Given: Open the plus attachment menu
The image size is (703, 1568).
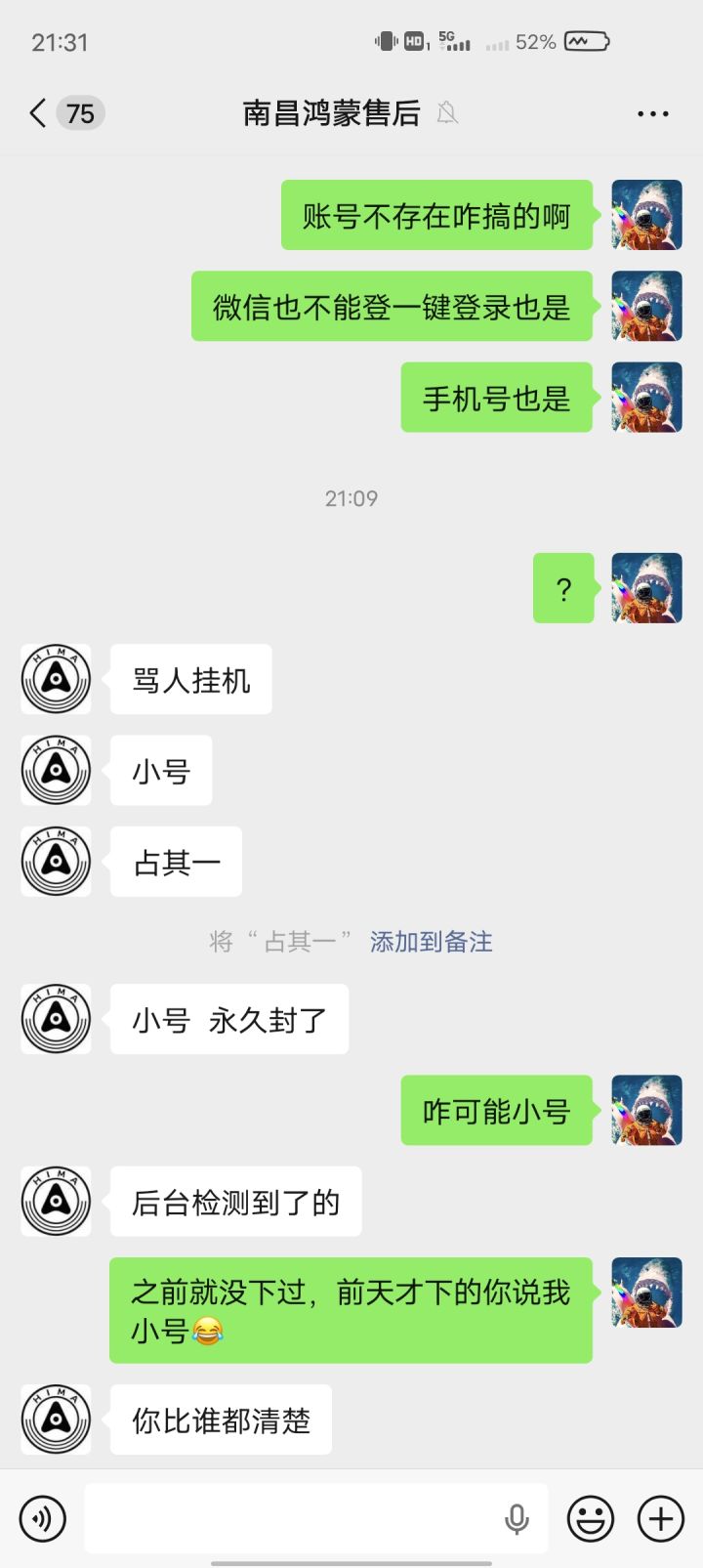Looking at the screenshot, I should (x=660, y=1518).
